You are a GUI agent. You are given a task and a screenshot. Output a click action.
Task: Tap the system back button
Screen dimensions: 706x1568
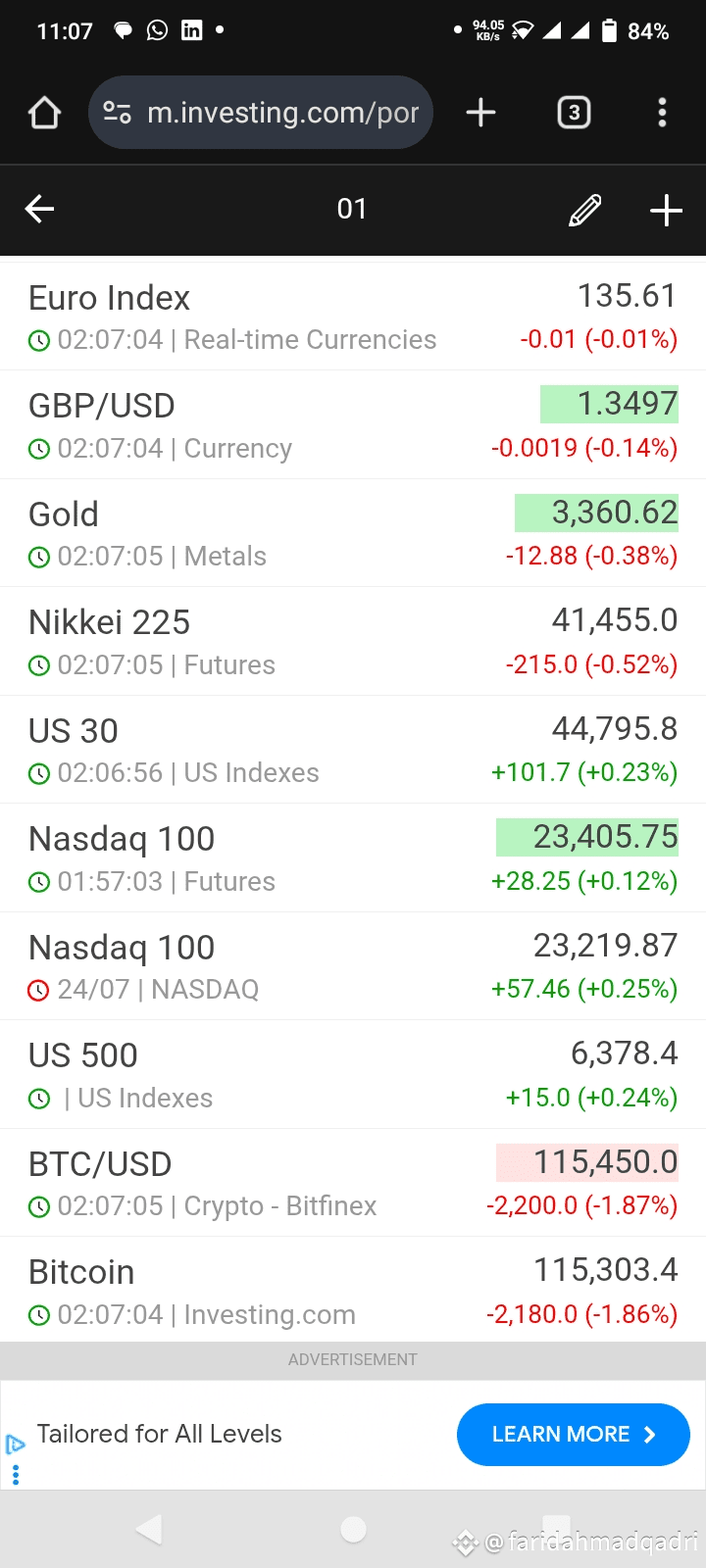point(149,1529)
